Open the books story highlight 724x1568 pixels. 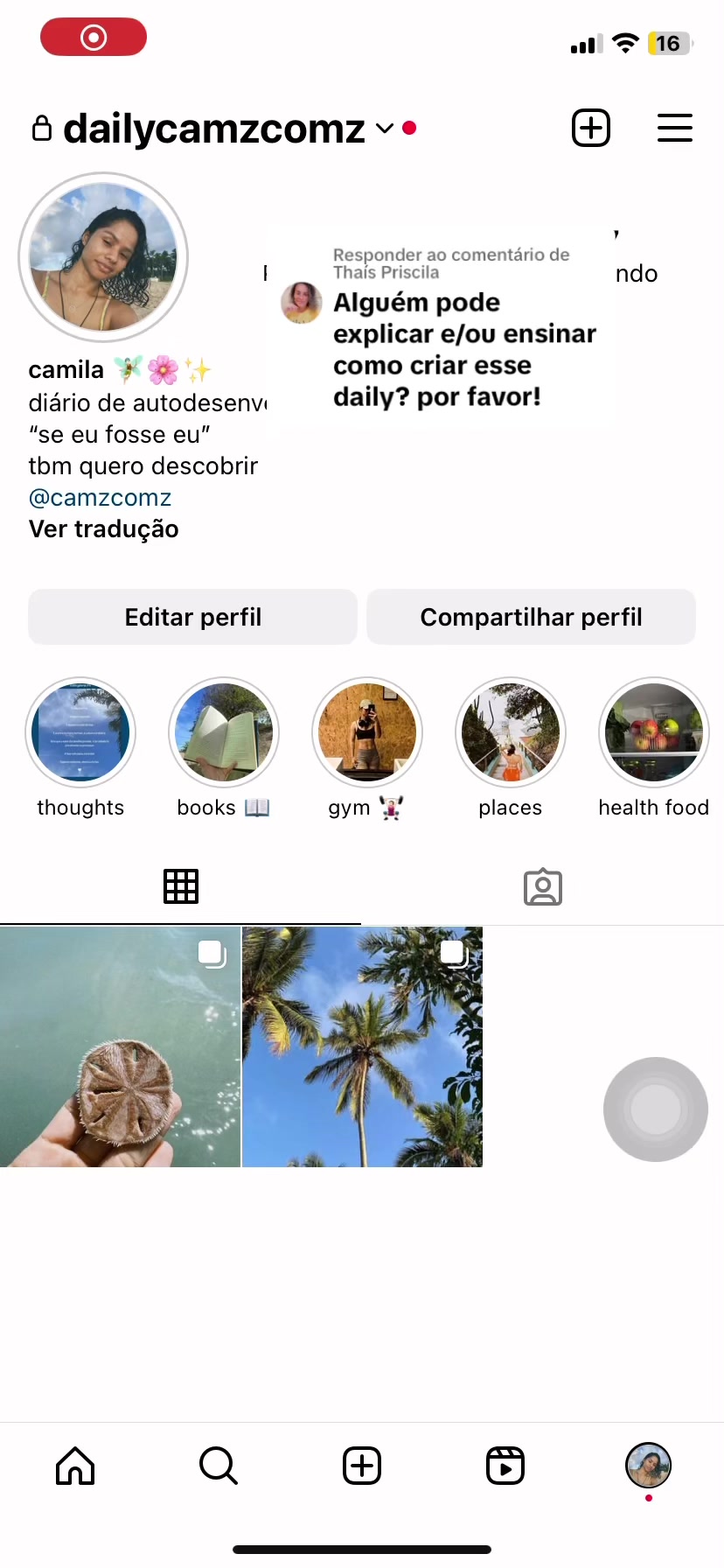[224, 733]
